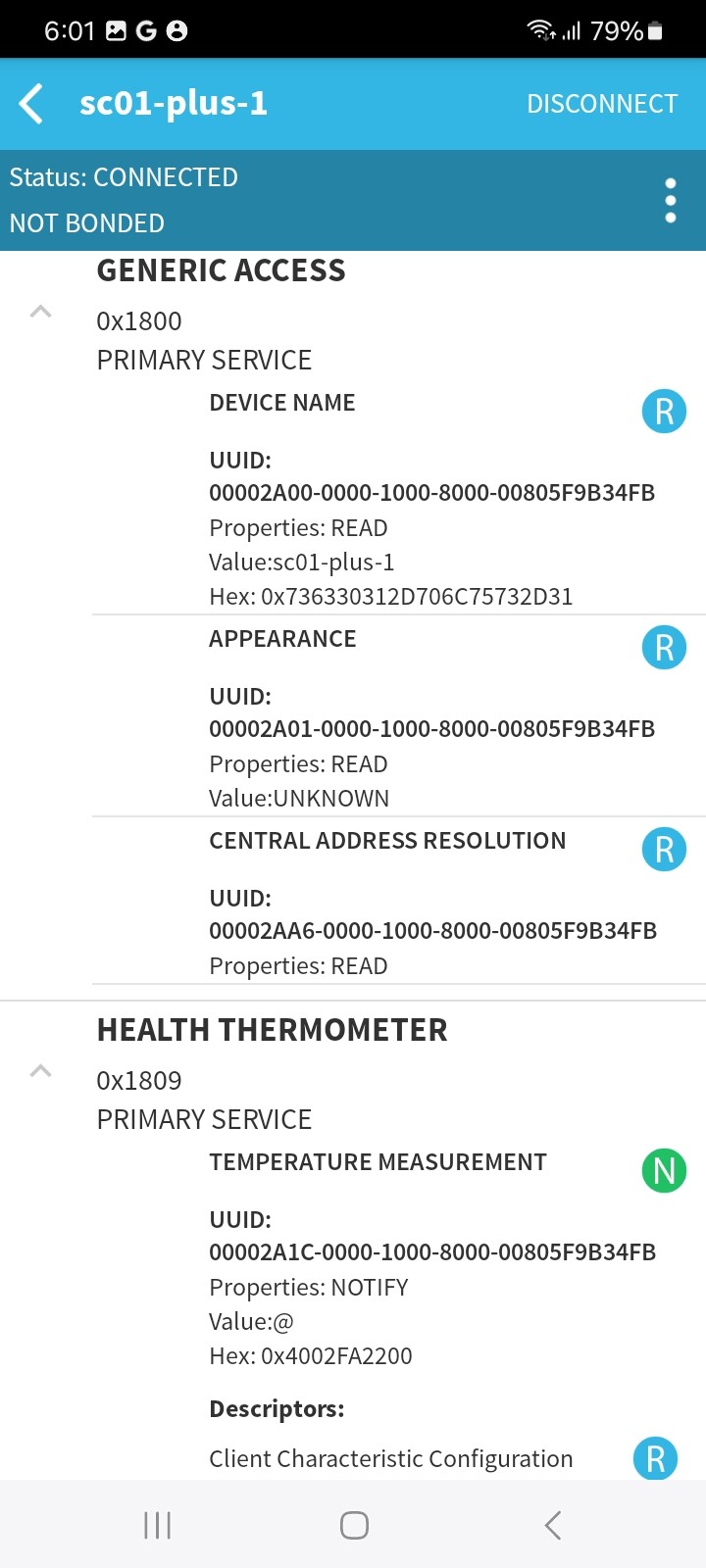Enable notifications for TEMPERATURE MEASUREMENT

point(664,1170)
